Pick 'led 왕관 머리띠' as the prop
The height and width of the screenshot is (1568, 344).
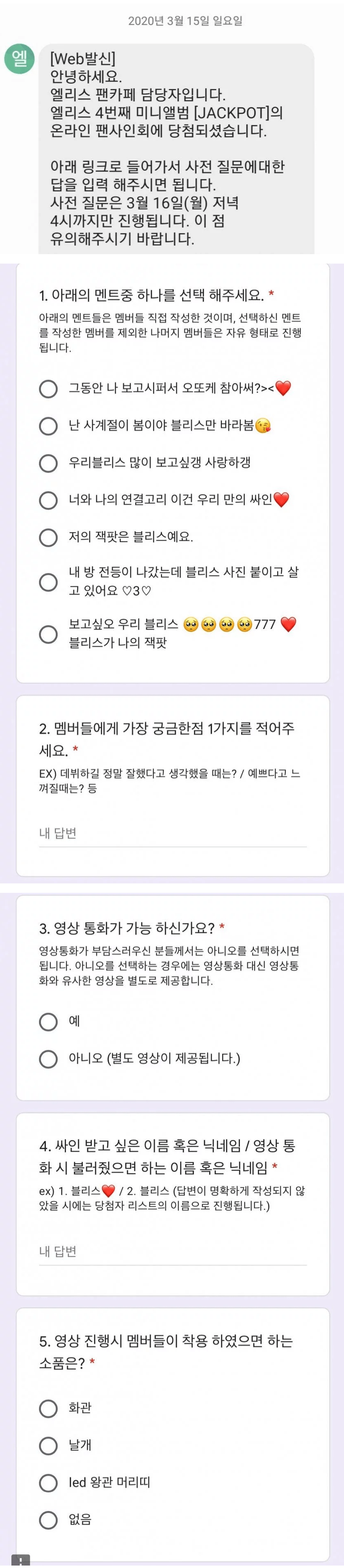pos(48,1482)
